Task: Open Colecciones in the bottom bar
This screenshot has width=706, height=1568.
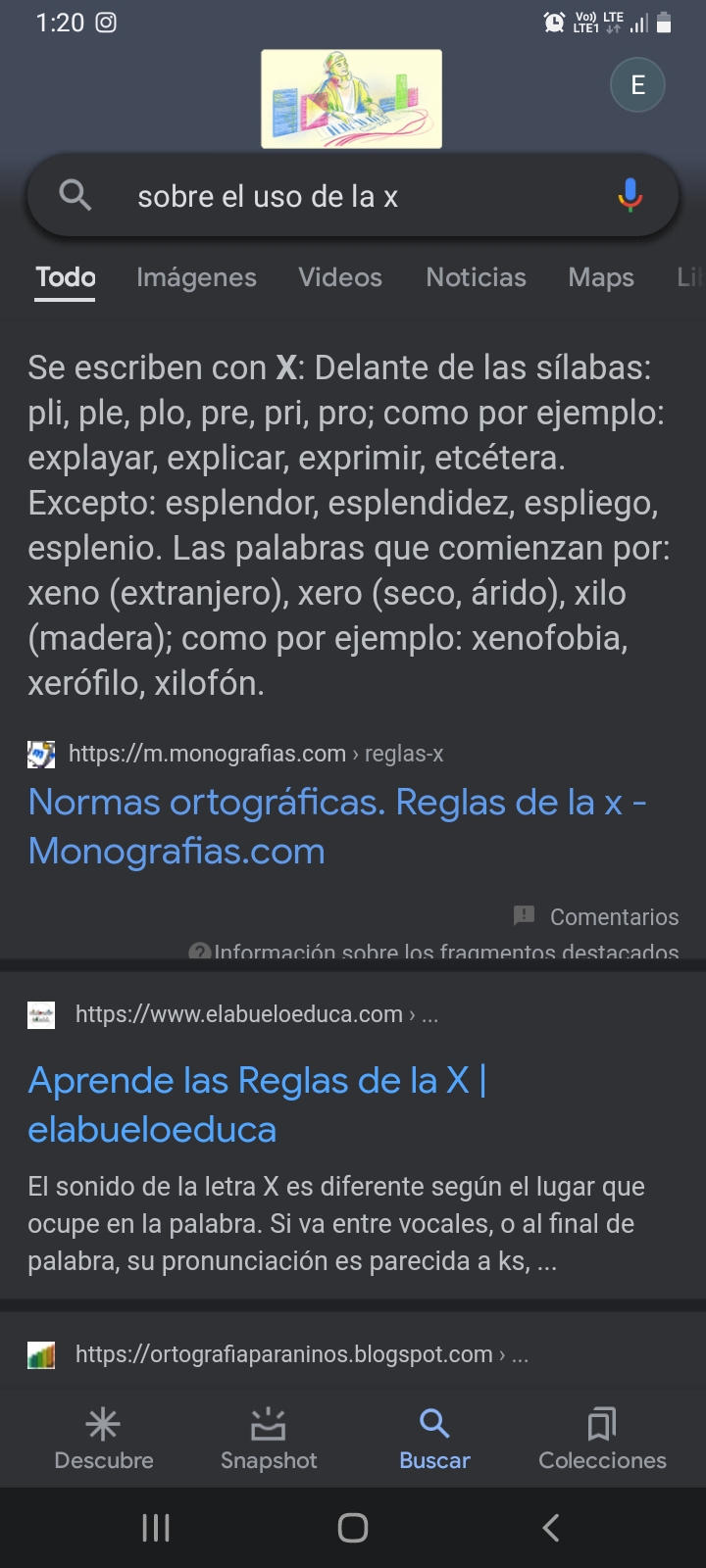Action: click(602, 1439)
